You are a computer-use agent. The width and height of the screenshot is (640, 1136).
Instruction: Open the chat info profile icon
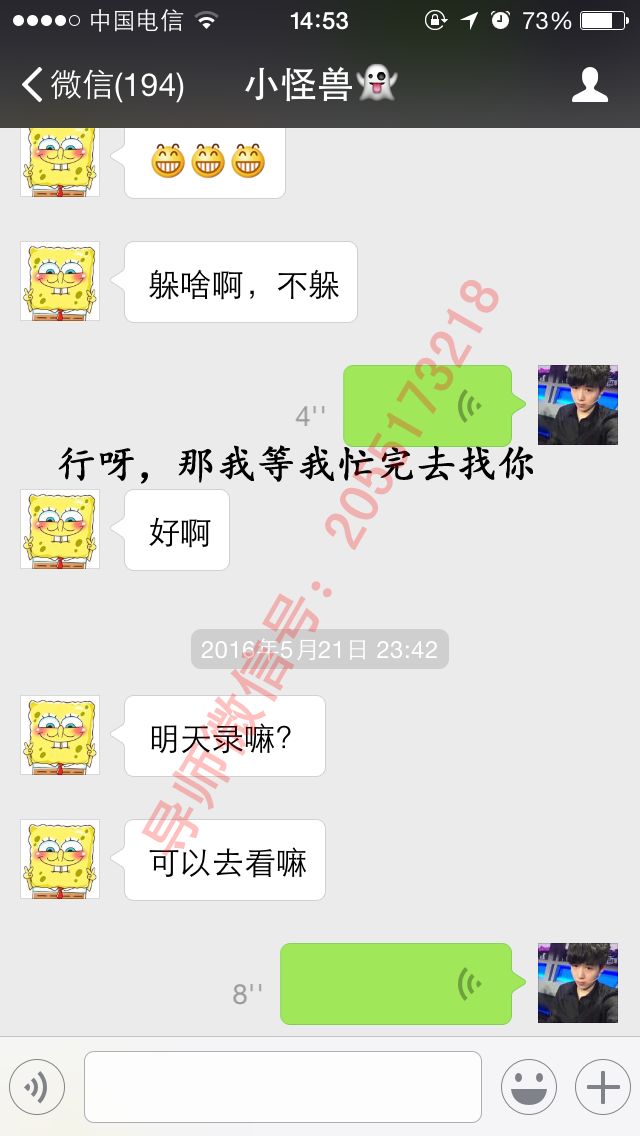[x=590, y=86]
